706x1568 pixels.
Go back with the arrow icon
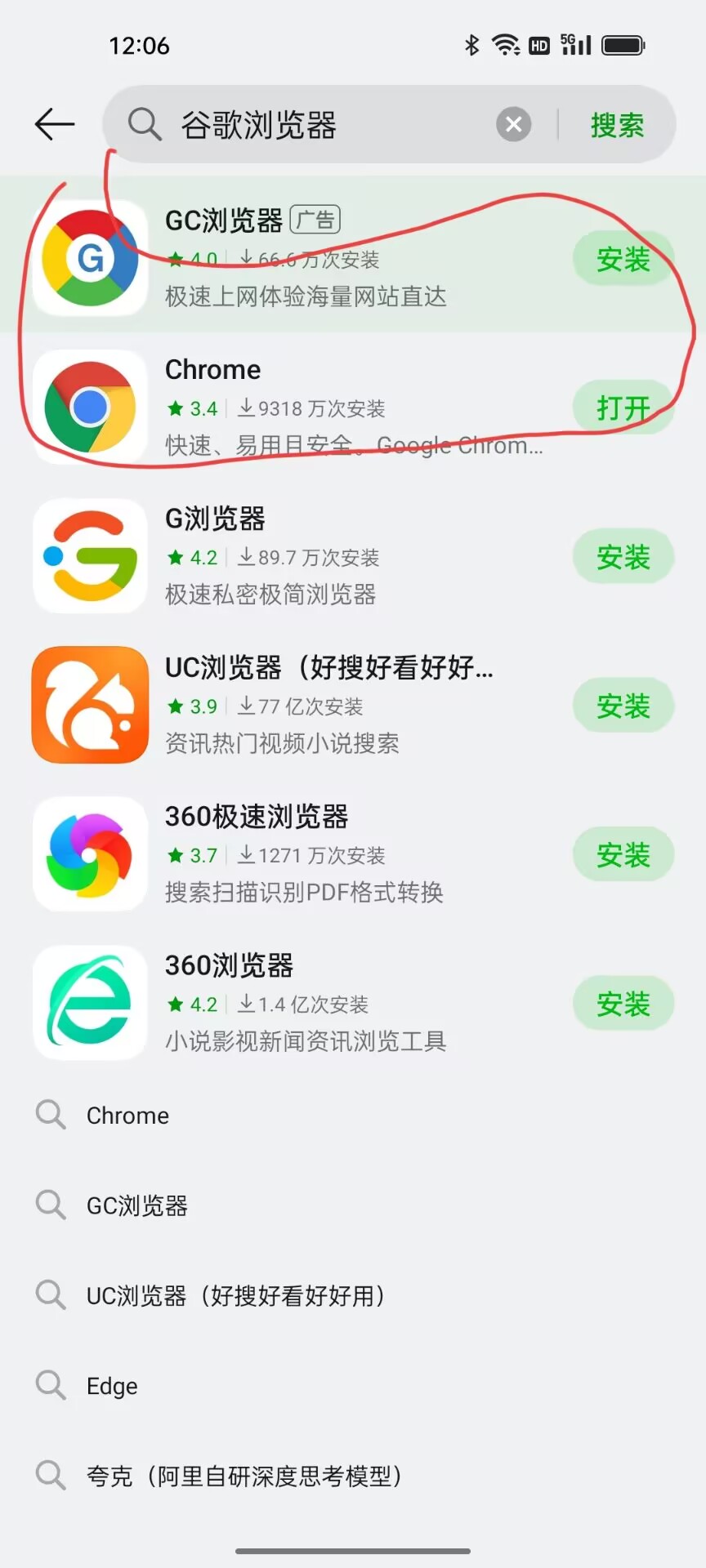(x=55, y=124)
